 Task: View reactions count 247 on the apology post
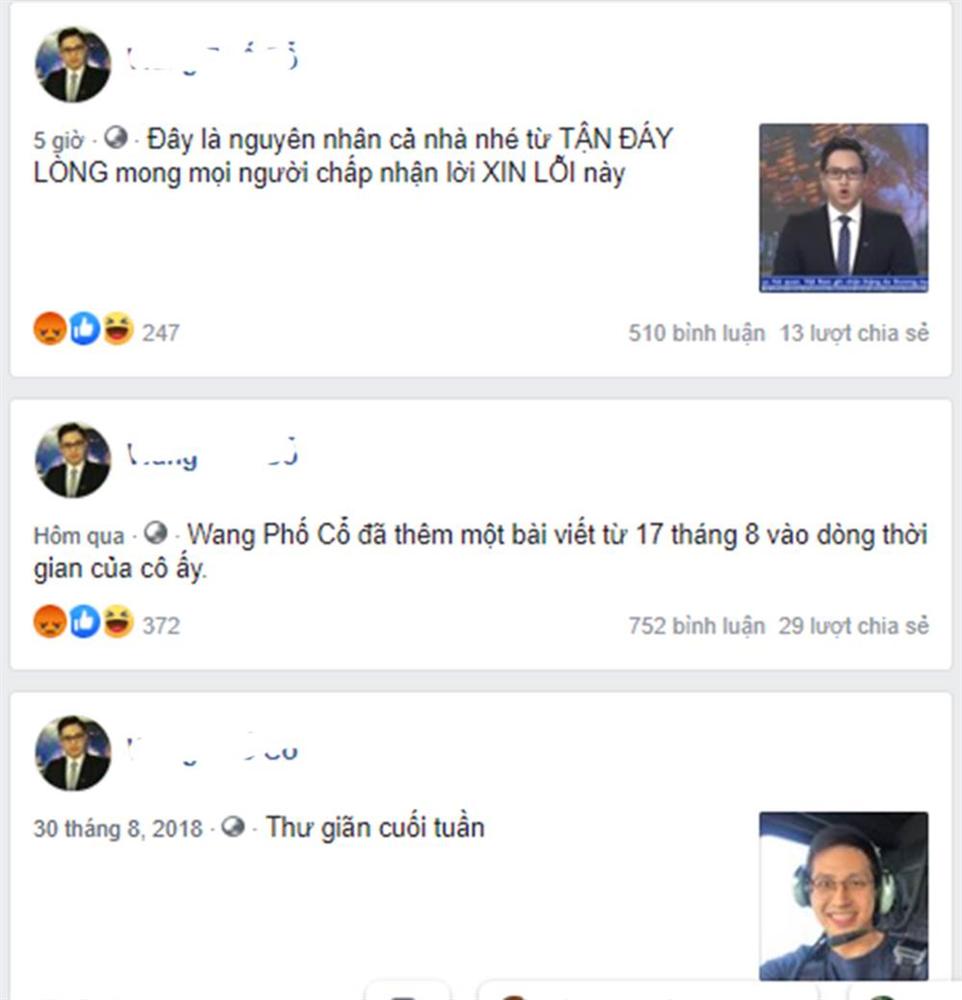click(160, 332)
